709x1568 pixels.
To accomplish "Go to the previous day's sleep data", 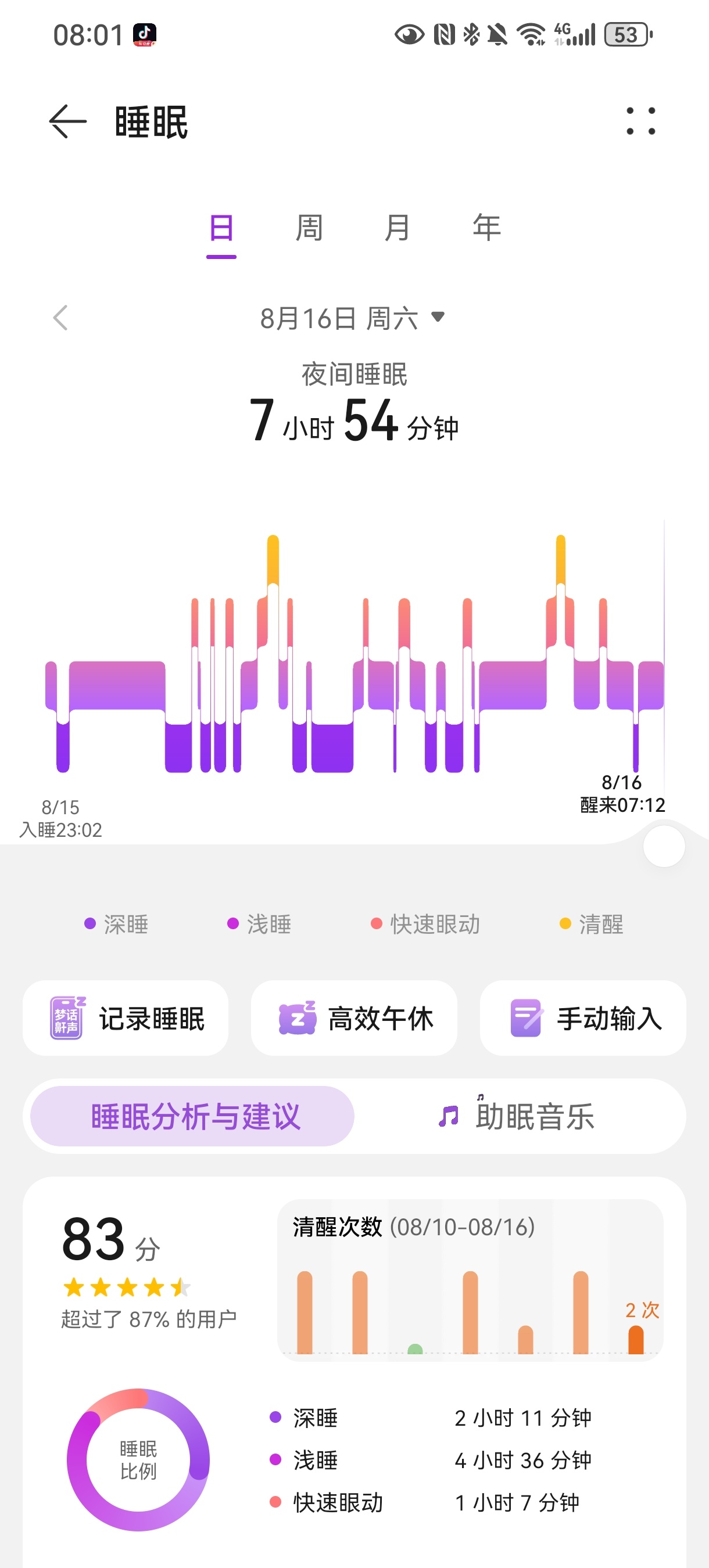I will point(60,318).
